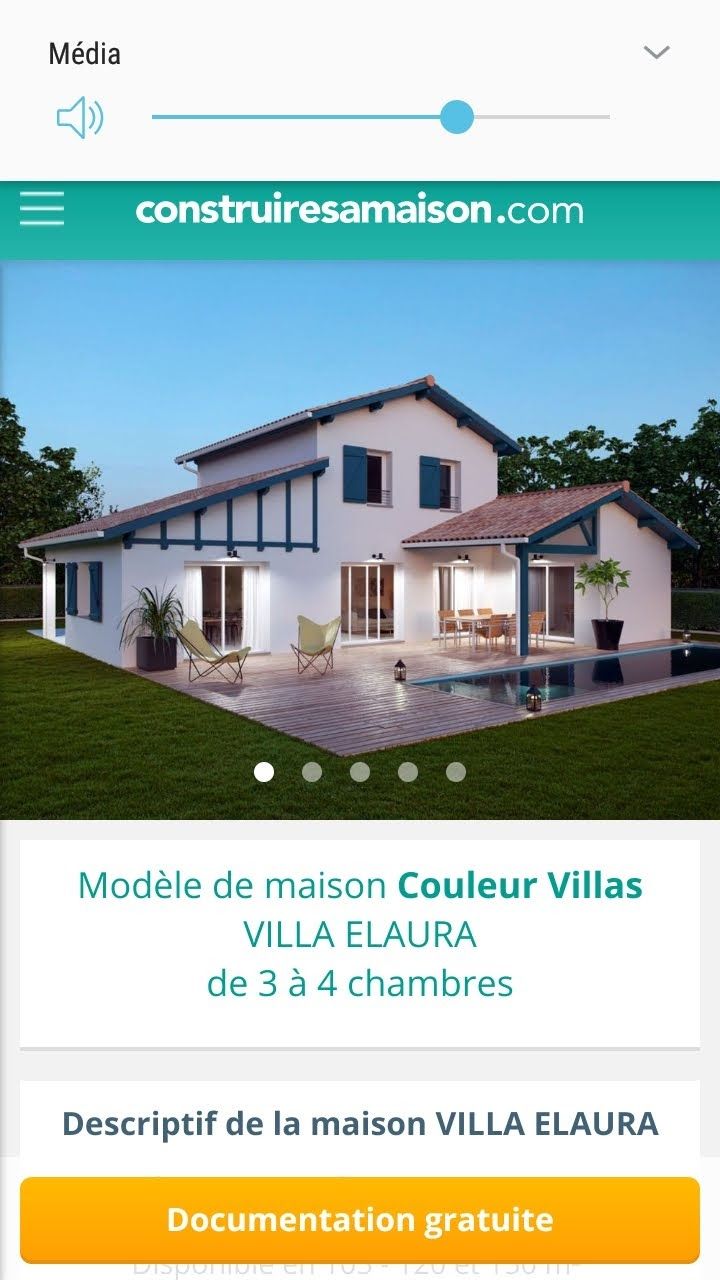This screenshot has width=720, height=1280.
Task: Select the fifth carousel photo dot
Action: point(456,772)
